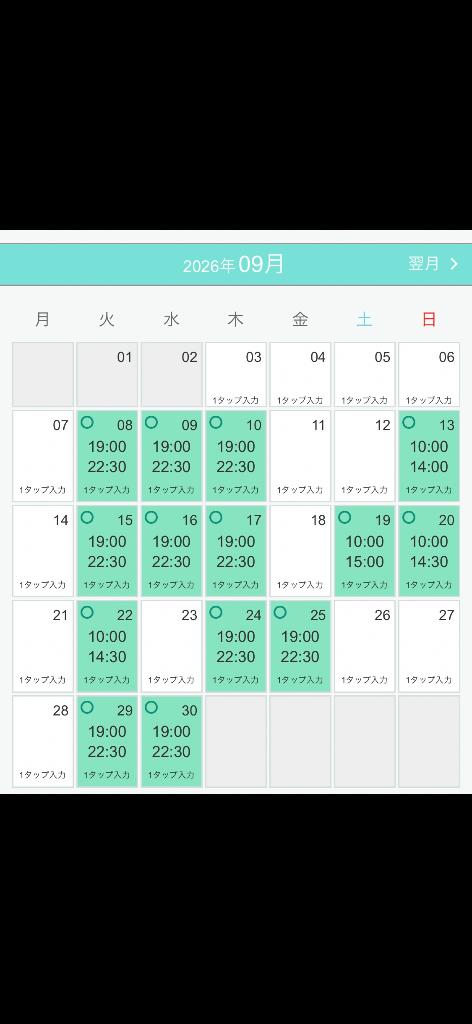472x1024 pixels.
Task: Select day 25 with 19:00-22:30 shift
Action: click(300, 646)
